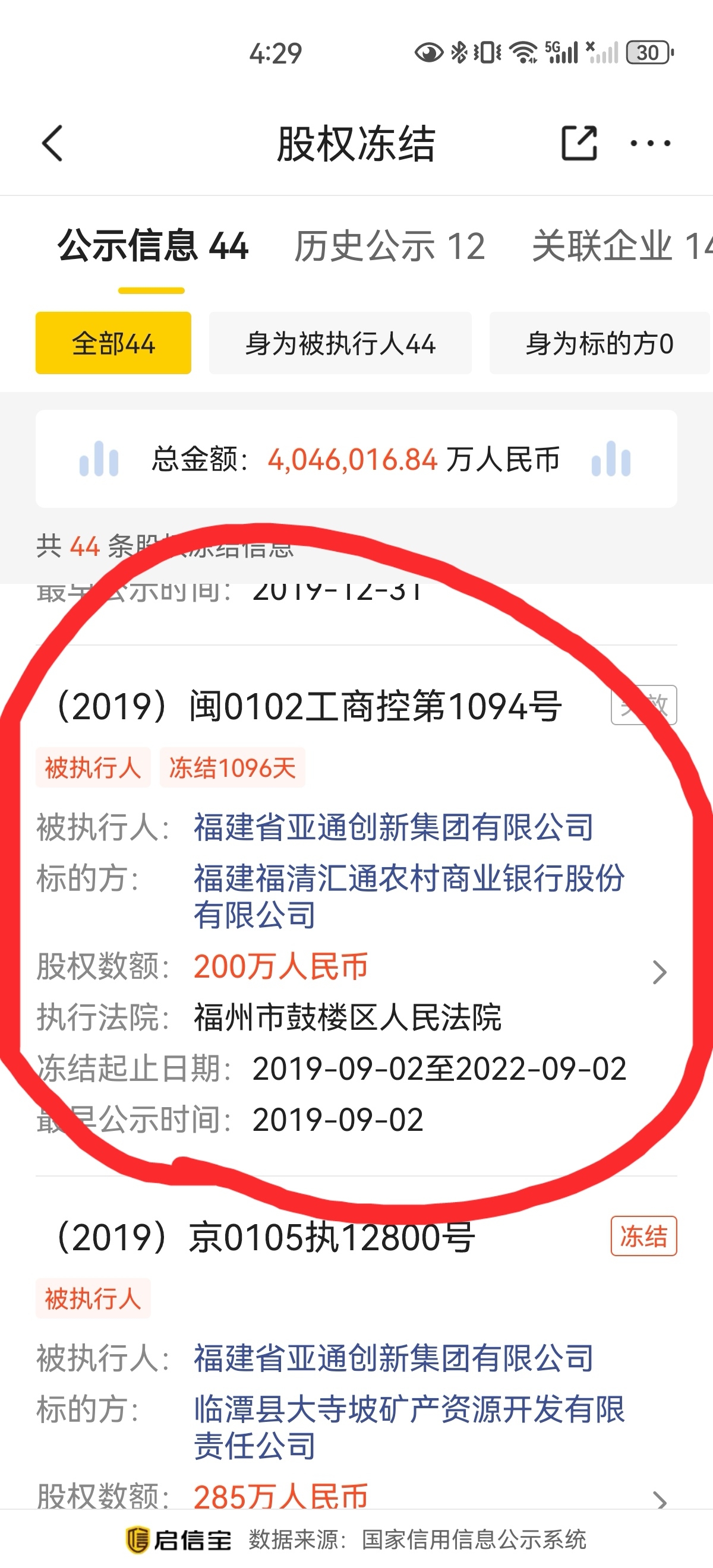The height and width of the screenshot is (1568, 713).
Task: Click the yellow underline indicator under 公示信息
Action: click(x=150, y=291)
